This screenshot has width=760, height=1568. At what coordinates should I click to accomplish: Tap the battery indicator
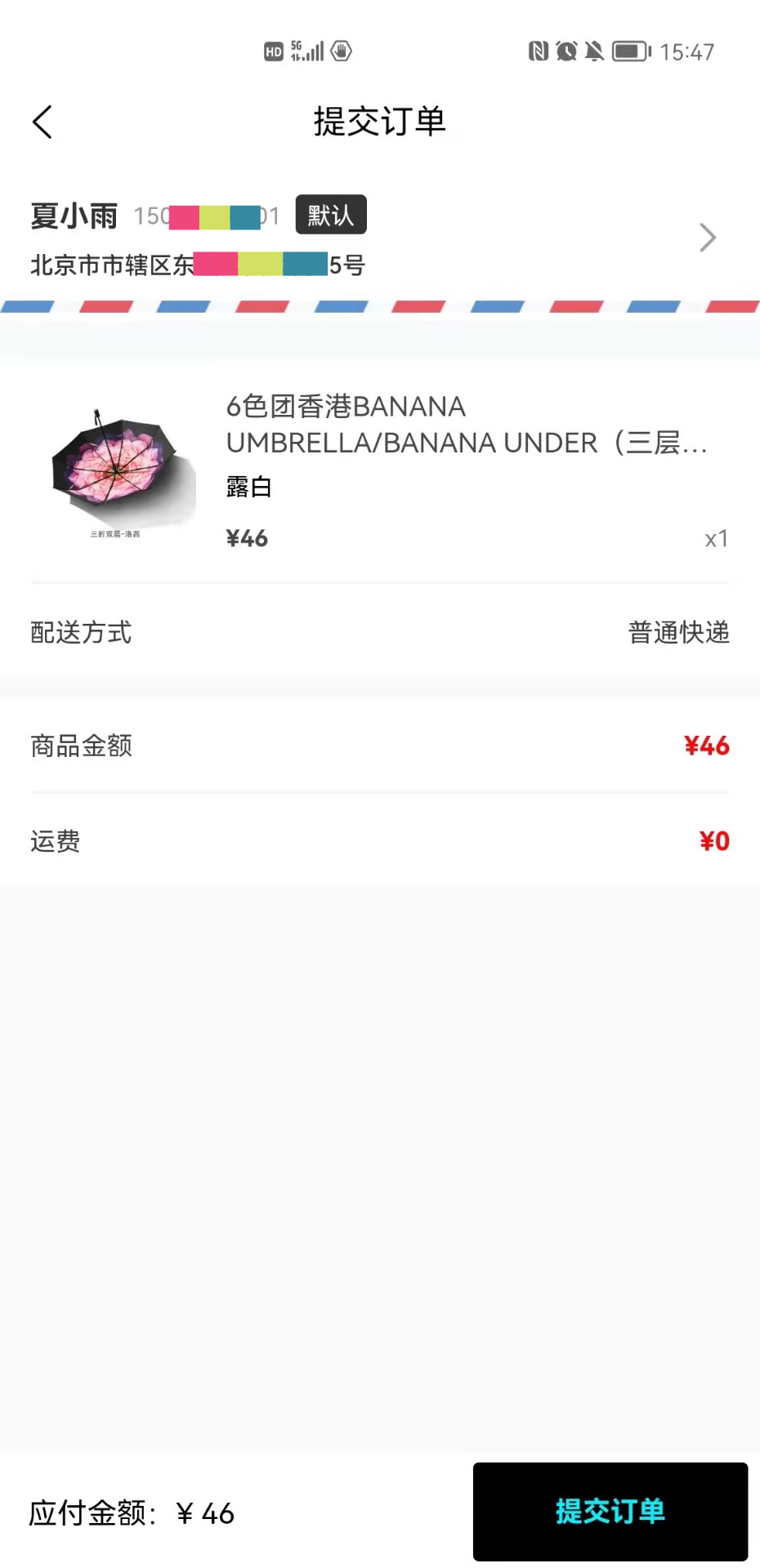629,51
